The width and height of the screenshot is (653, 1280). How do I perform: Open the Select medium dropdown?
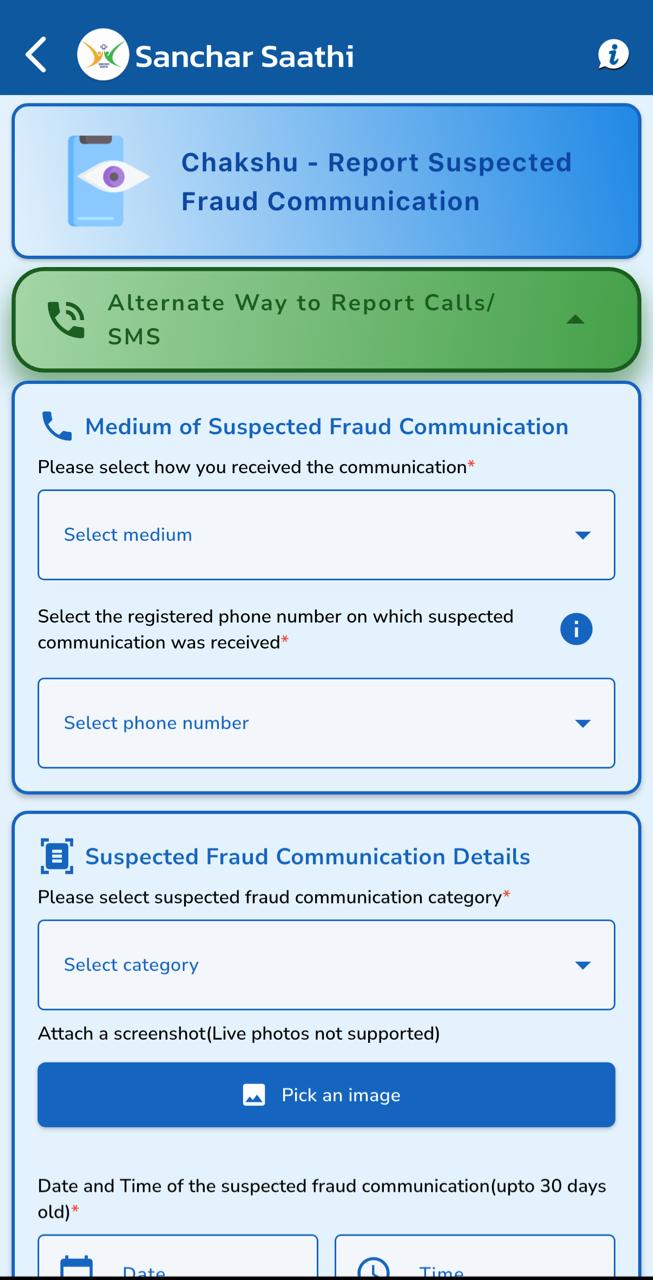point(326,535)
